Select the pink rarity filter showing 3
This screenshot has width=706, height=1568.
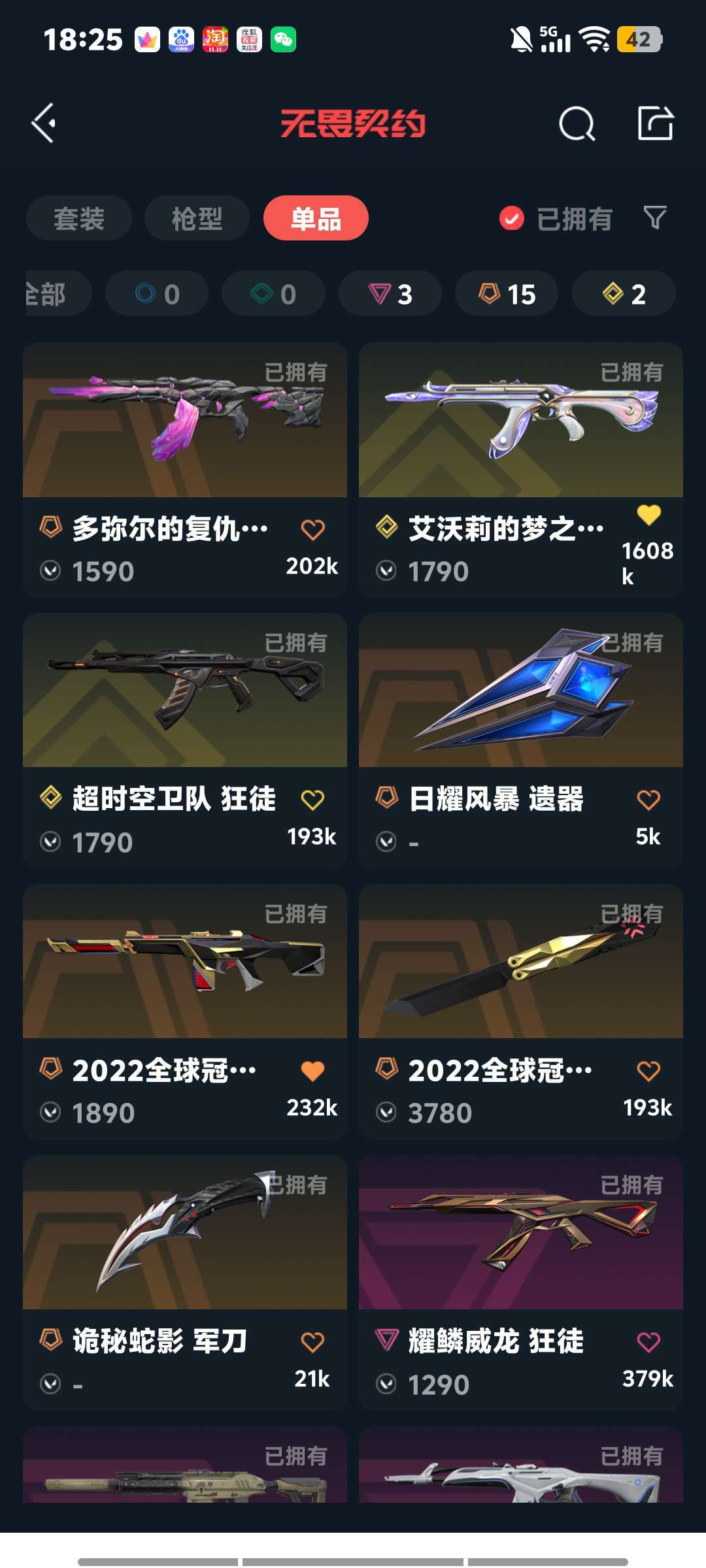tap(389, 294)
